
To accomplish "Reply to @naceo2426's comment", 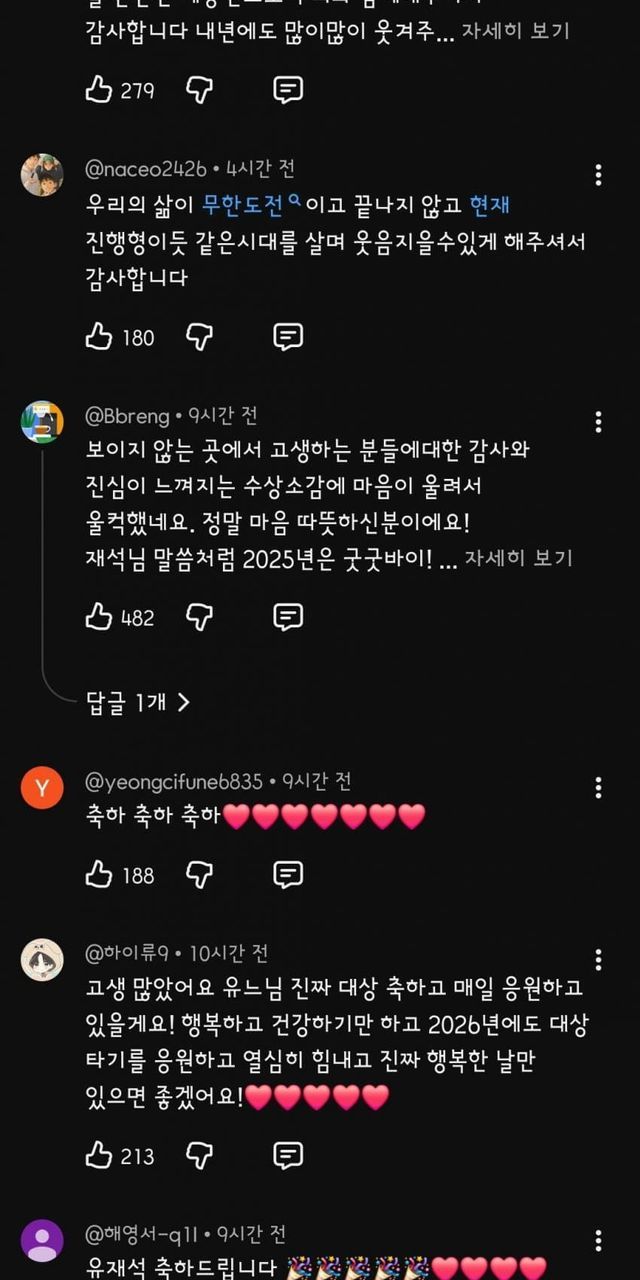I will (288, 337).
